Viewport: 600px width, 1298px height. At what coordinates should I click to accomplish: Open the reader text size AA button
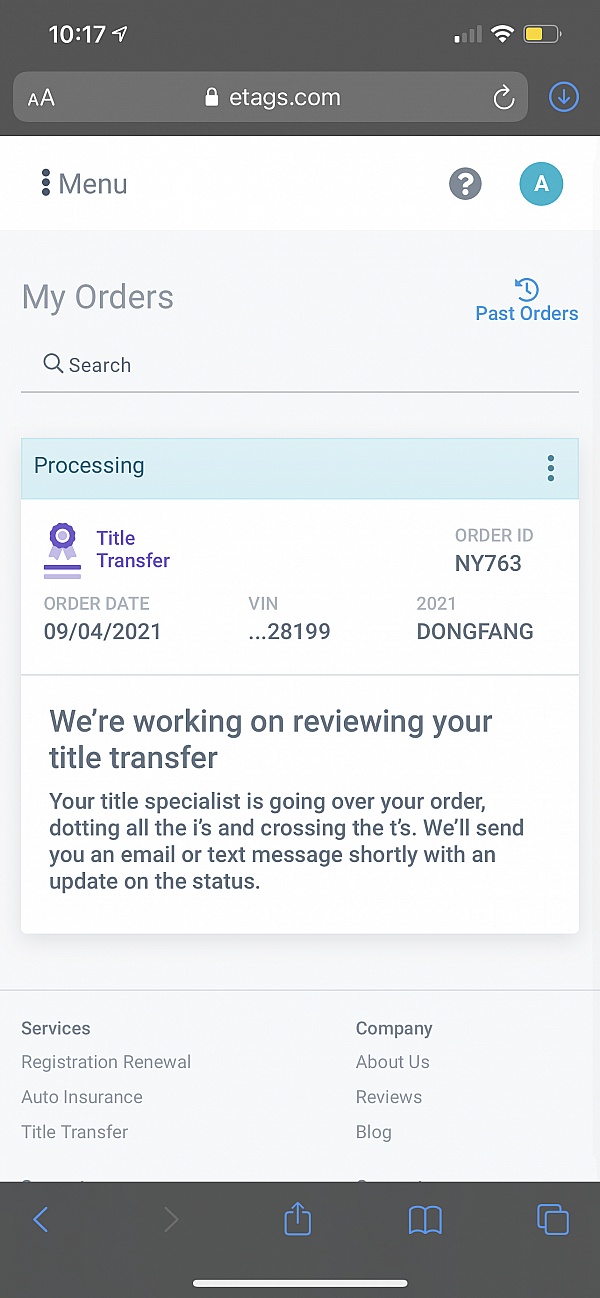coord(41,98)
